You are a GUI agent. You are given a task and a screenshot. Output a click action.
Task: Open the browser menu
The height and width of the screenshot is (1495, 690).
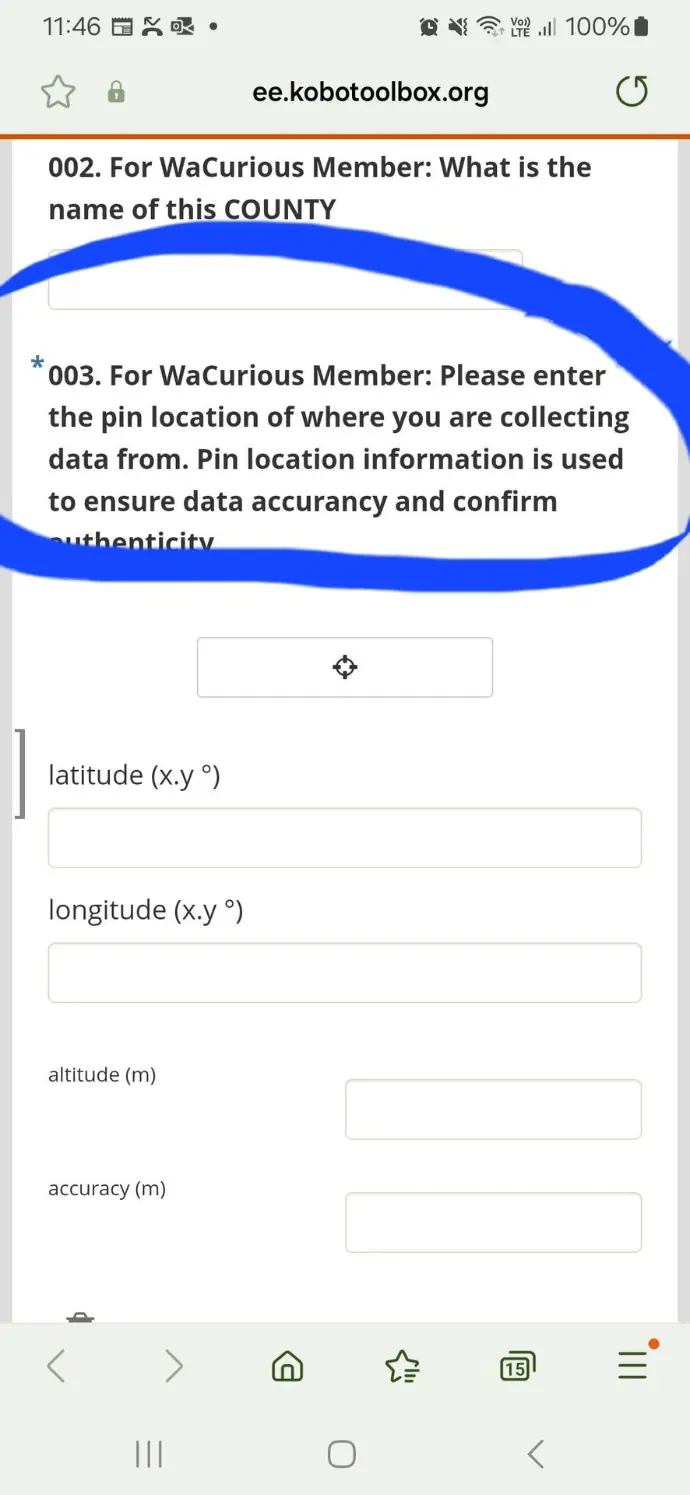(x=632, y=1365)
